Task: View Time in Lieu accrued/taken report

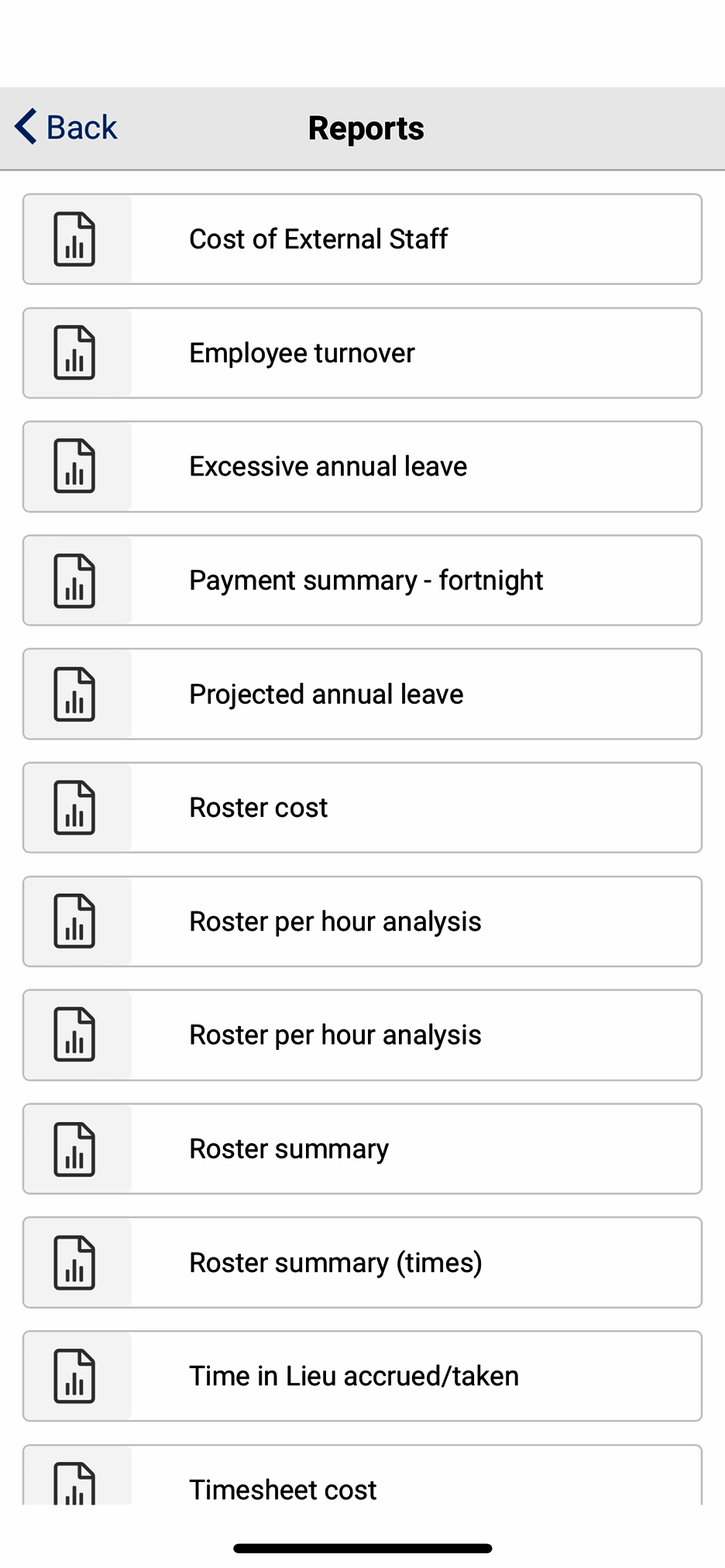Action: (362, 1376)
